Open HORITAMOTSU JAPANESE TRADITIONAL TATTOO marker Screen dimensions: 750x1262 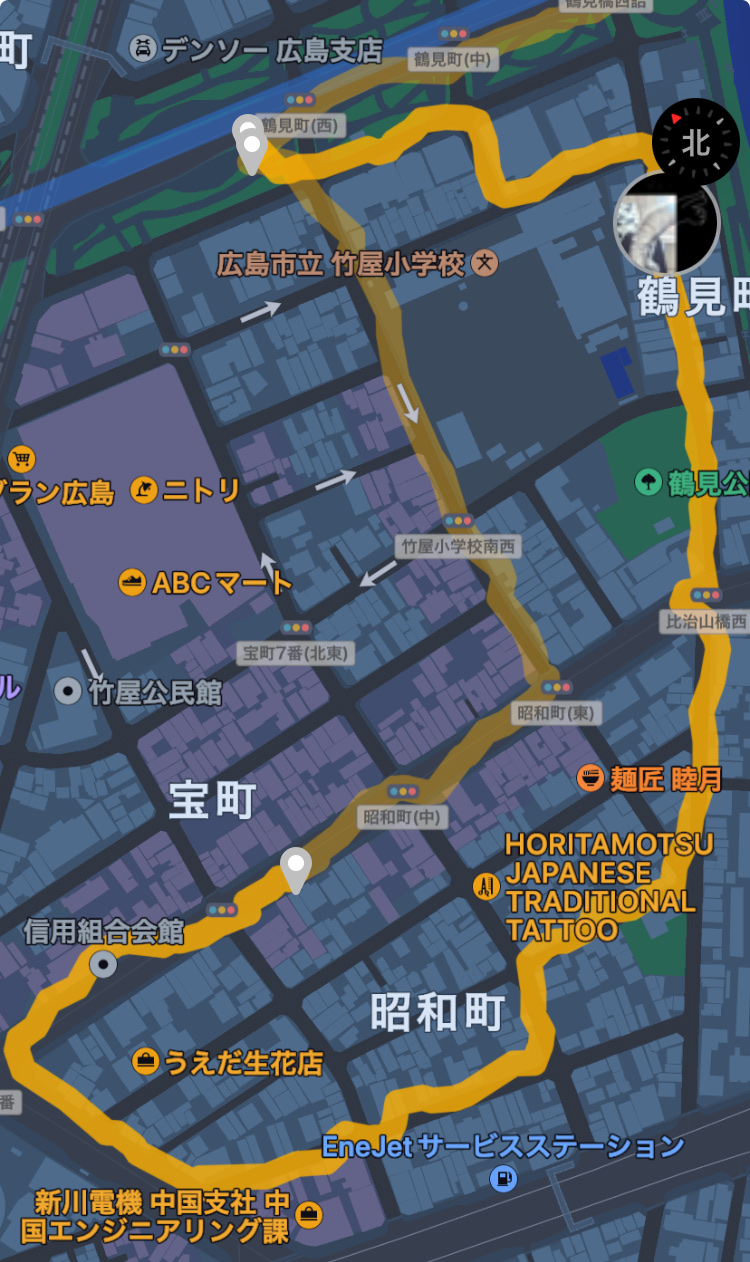point(487,886)
